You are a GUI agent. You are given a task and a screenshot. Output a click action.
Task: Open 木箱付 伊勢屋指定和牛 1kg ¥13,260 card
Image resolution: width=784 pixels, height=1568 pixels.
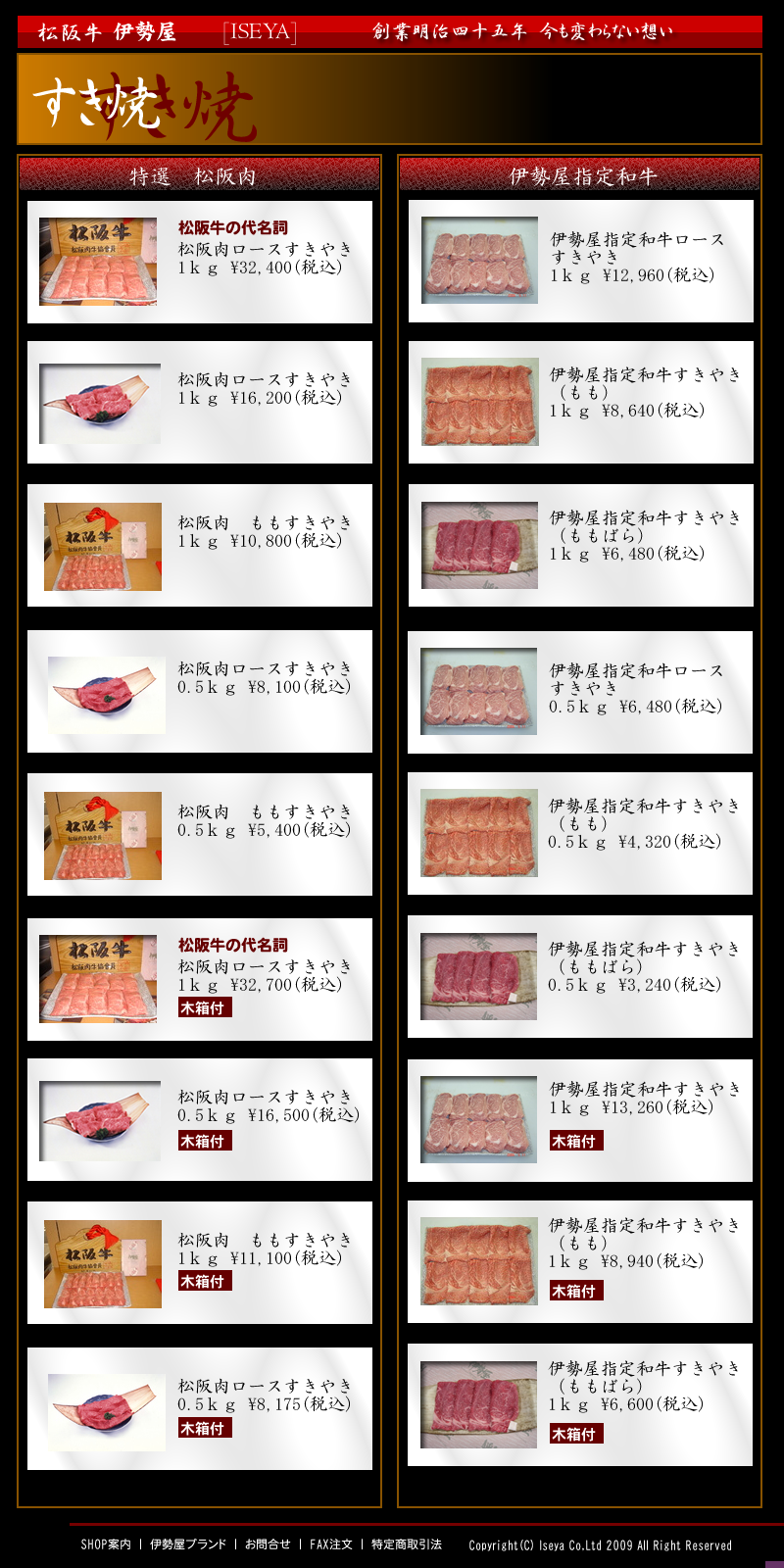(580, 1120)
